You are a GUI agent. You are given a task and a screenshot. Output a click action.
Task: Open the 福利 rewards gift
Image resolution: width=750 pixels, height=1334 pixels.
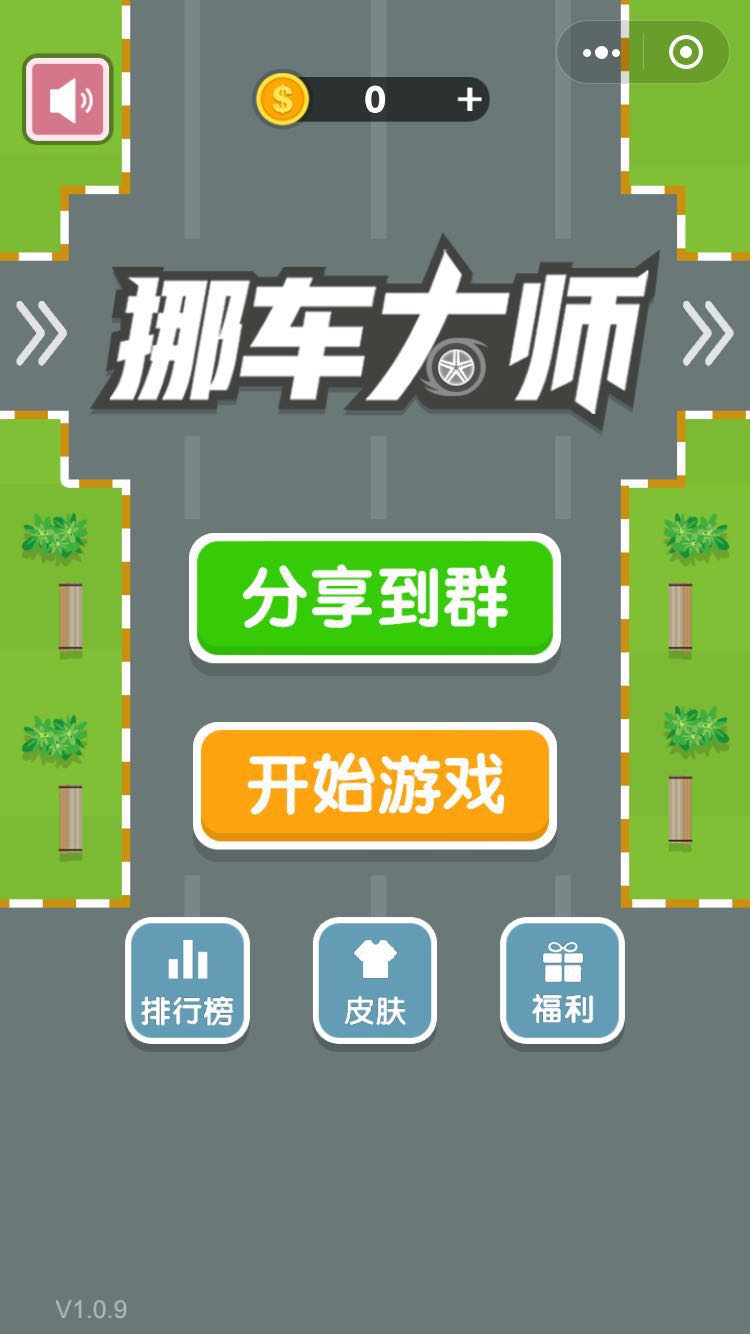pyautogui.click(x=562, y=981)
